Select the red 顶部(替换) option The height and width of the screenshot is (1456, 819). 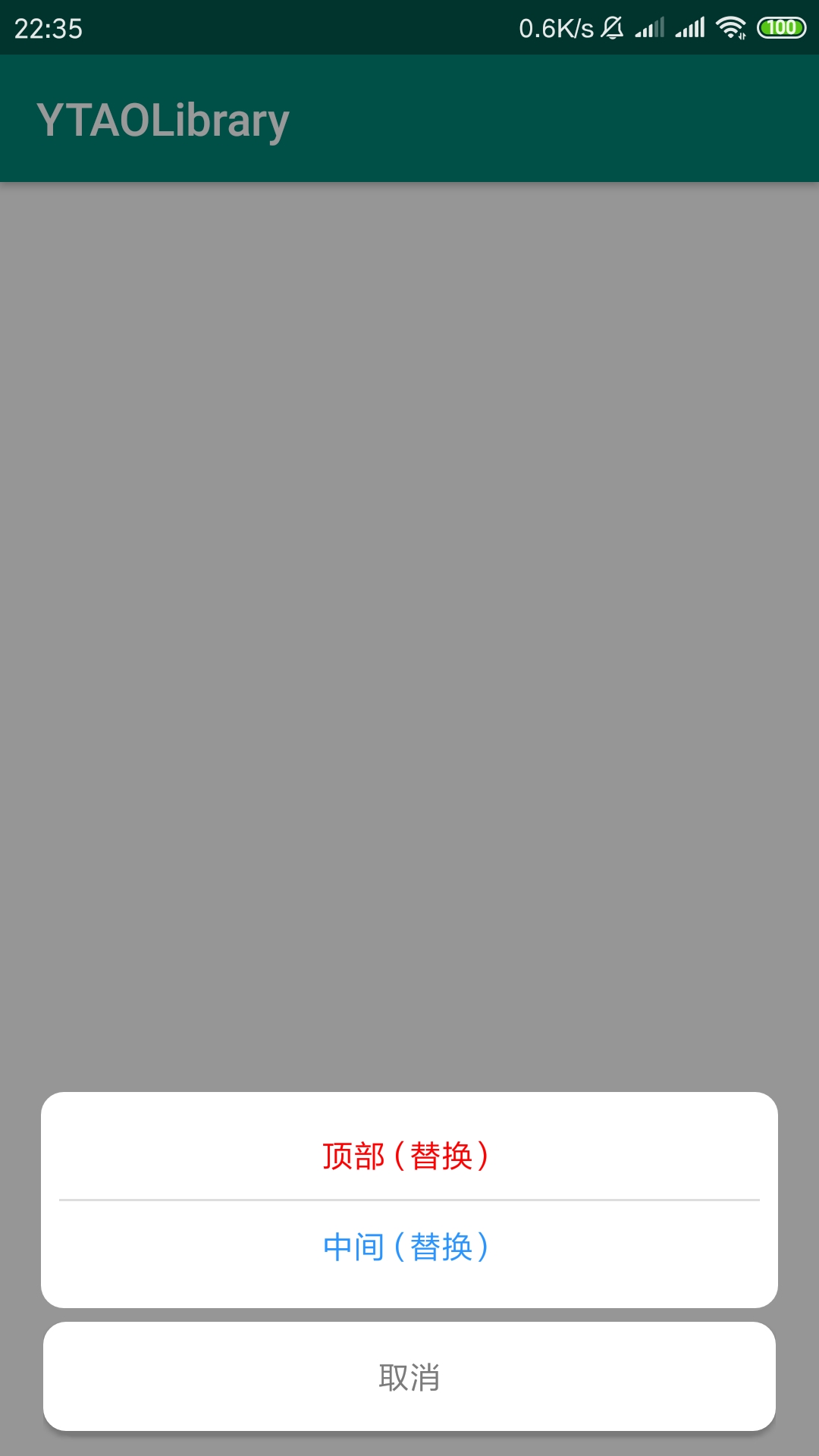[x=408, y=1156]
